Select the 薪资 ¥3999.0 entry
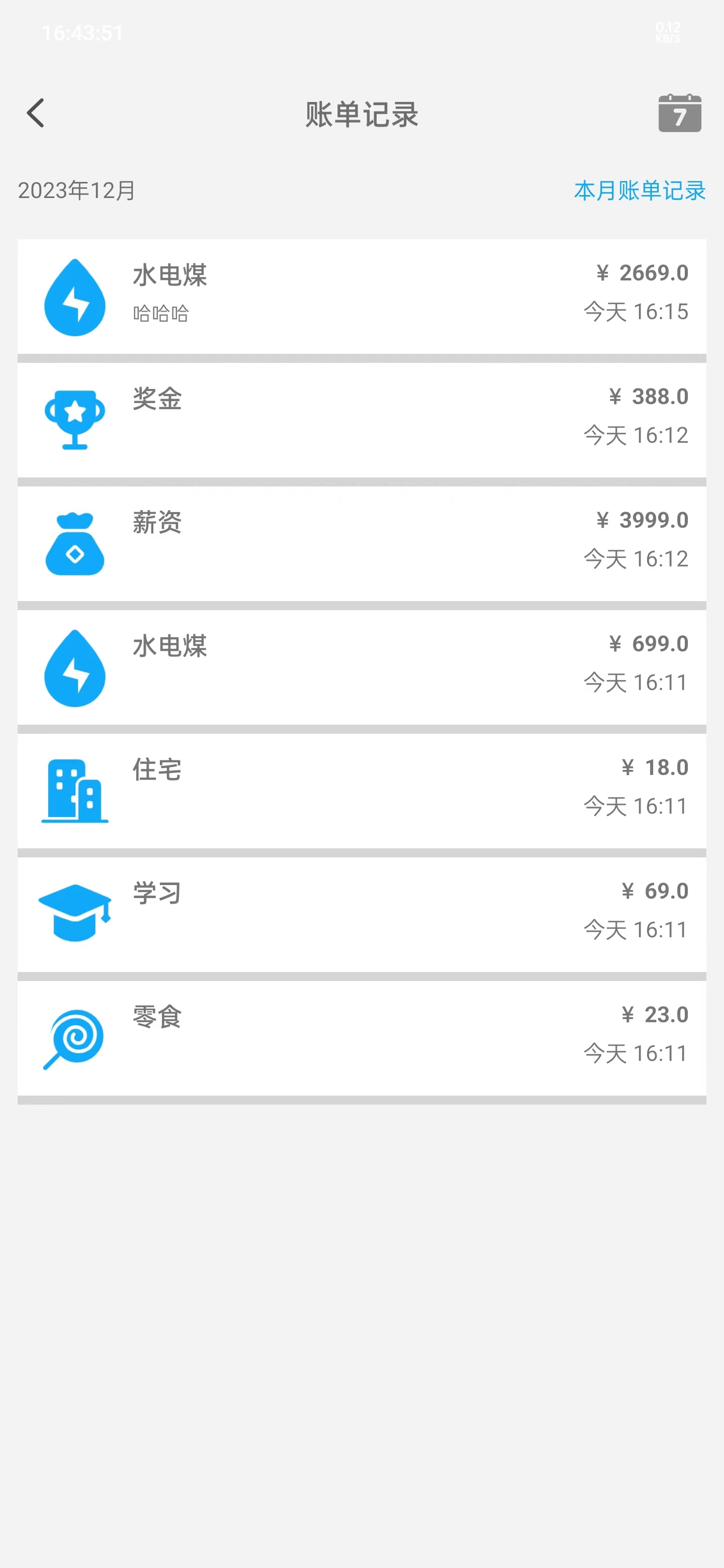724x1568 pixels. [361, 544]
